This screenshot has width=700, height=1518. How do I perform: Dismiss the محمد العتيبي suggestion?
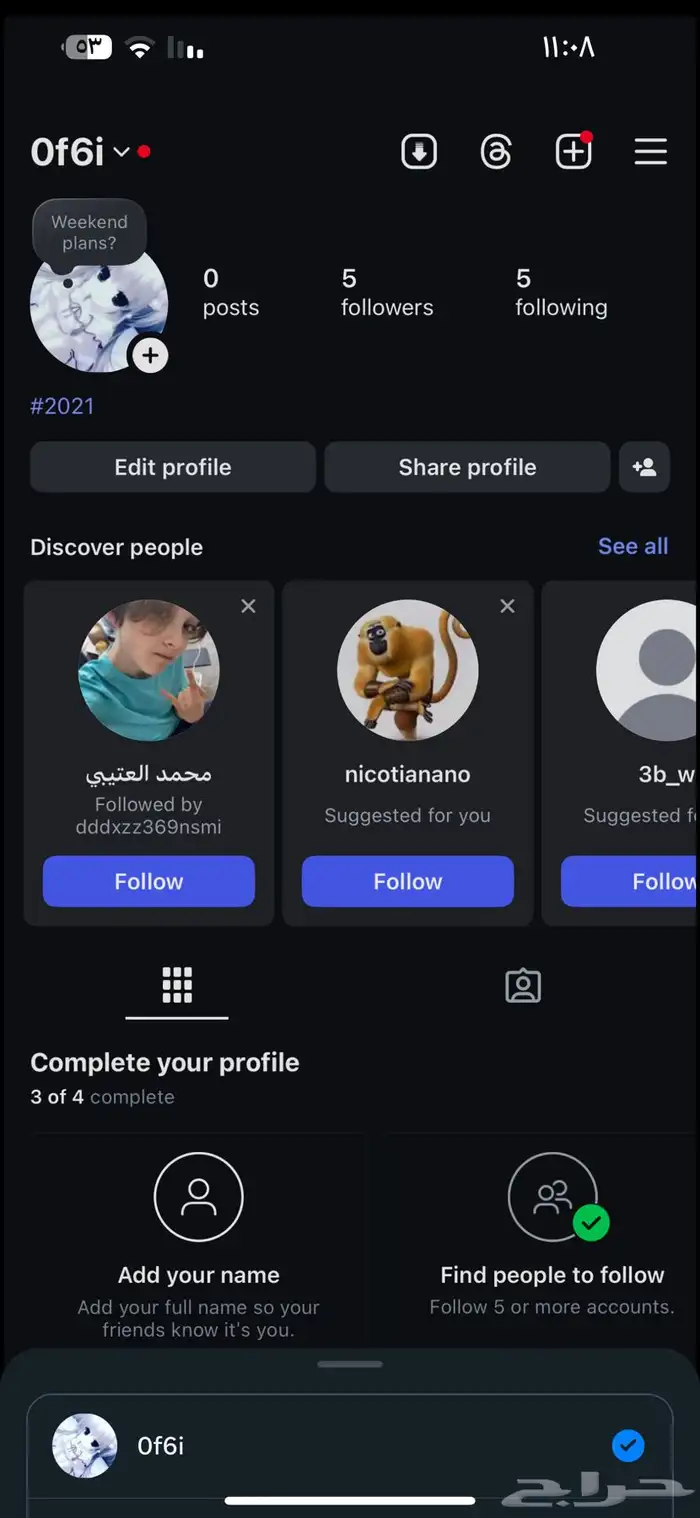click(249, 606)
